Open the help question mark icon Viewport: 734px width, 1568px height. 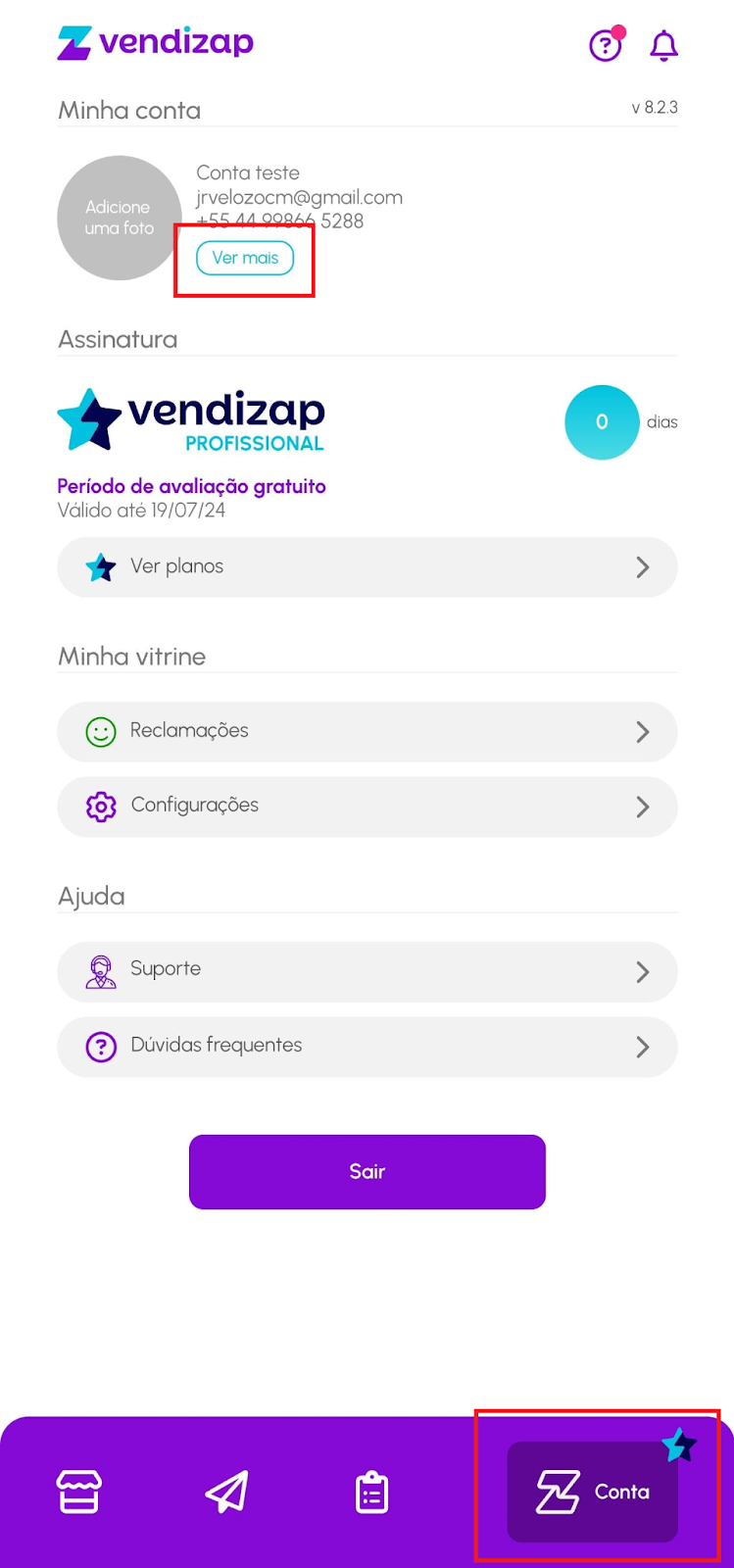coord(605,45)
